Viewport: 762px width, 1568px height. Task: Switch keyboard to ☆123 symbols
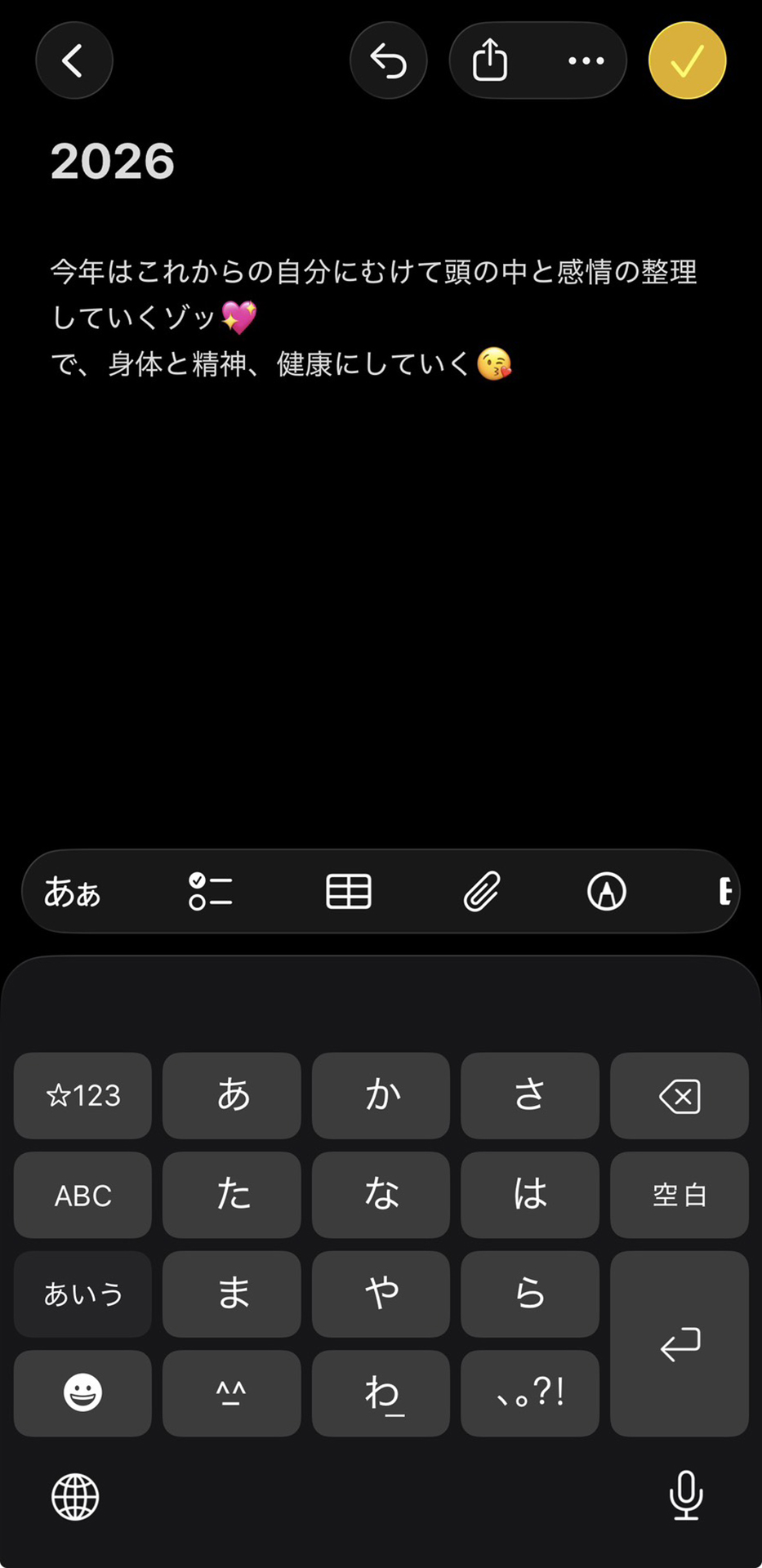[x=82, y=1095]
